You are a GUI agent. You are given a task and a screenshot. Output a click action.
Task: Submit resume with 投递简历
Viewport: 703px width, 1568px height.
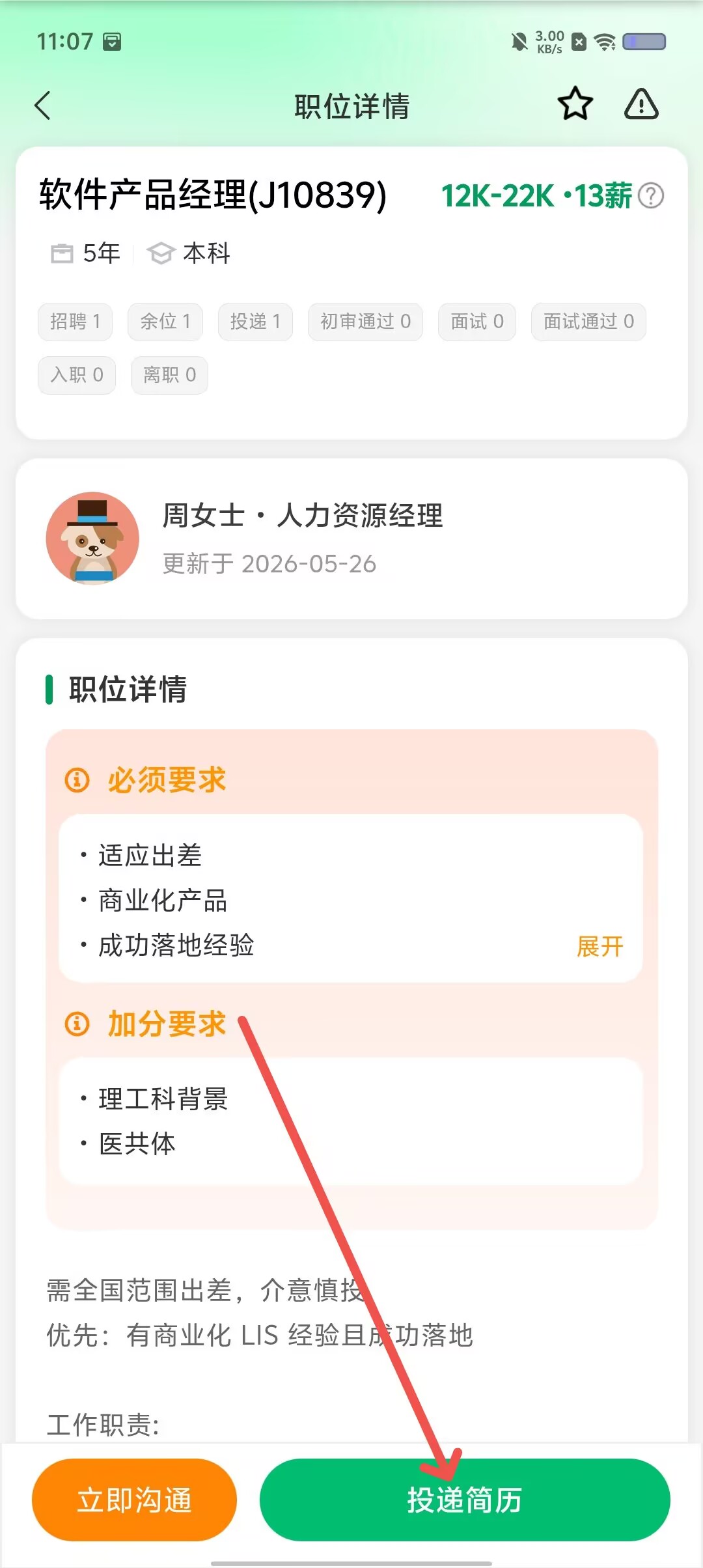coord(465,1500)
